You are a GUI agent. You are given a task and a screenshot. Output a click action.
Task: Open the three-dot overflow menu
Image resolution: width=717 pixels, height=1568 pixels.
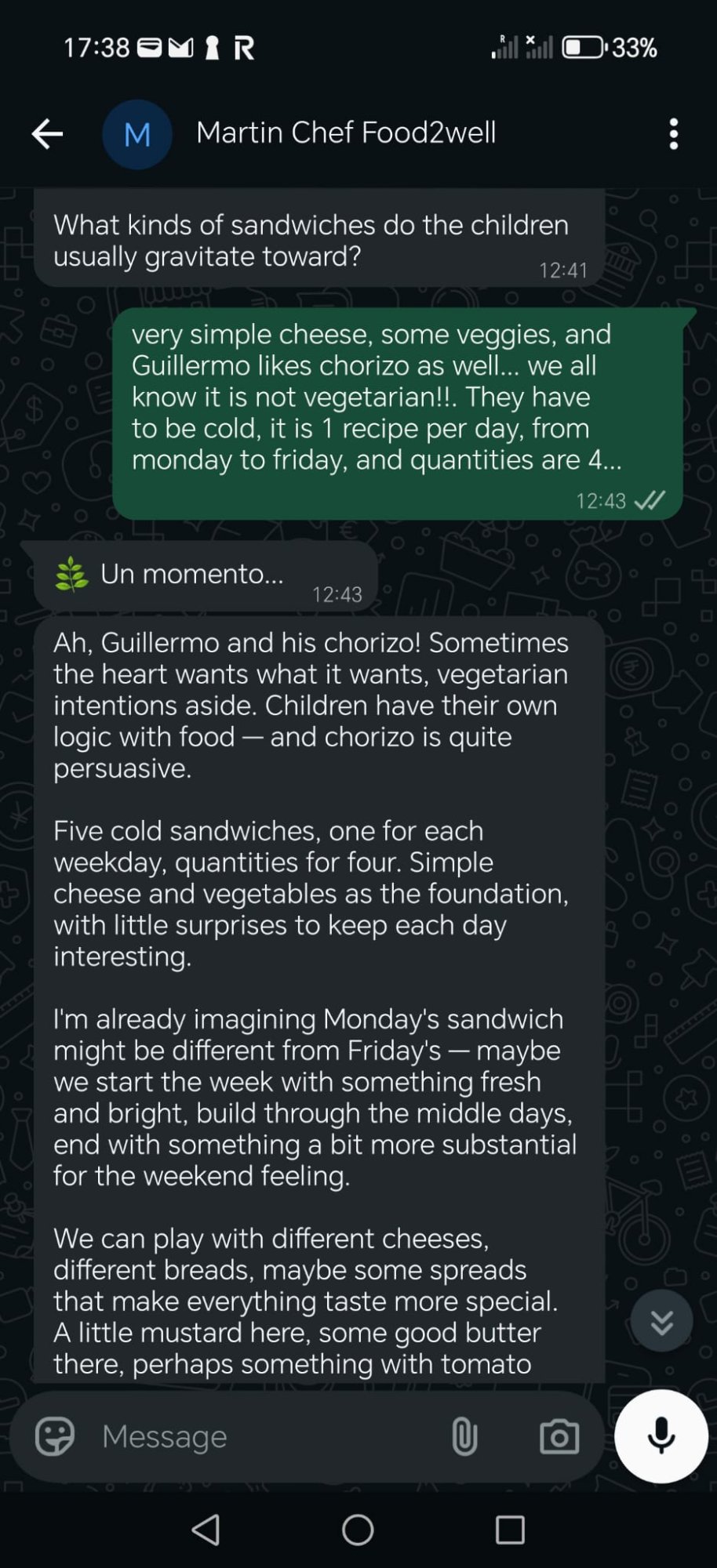coord(673,133)
